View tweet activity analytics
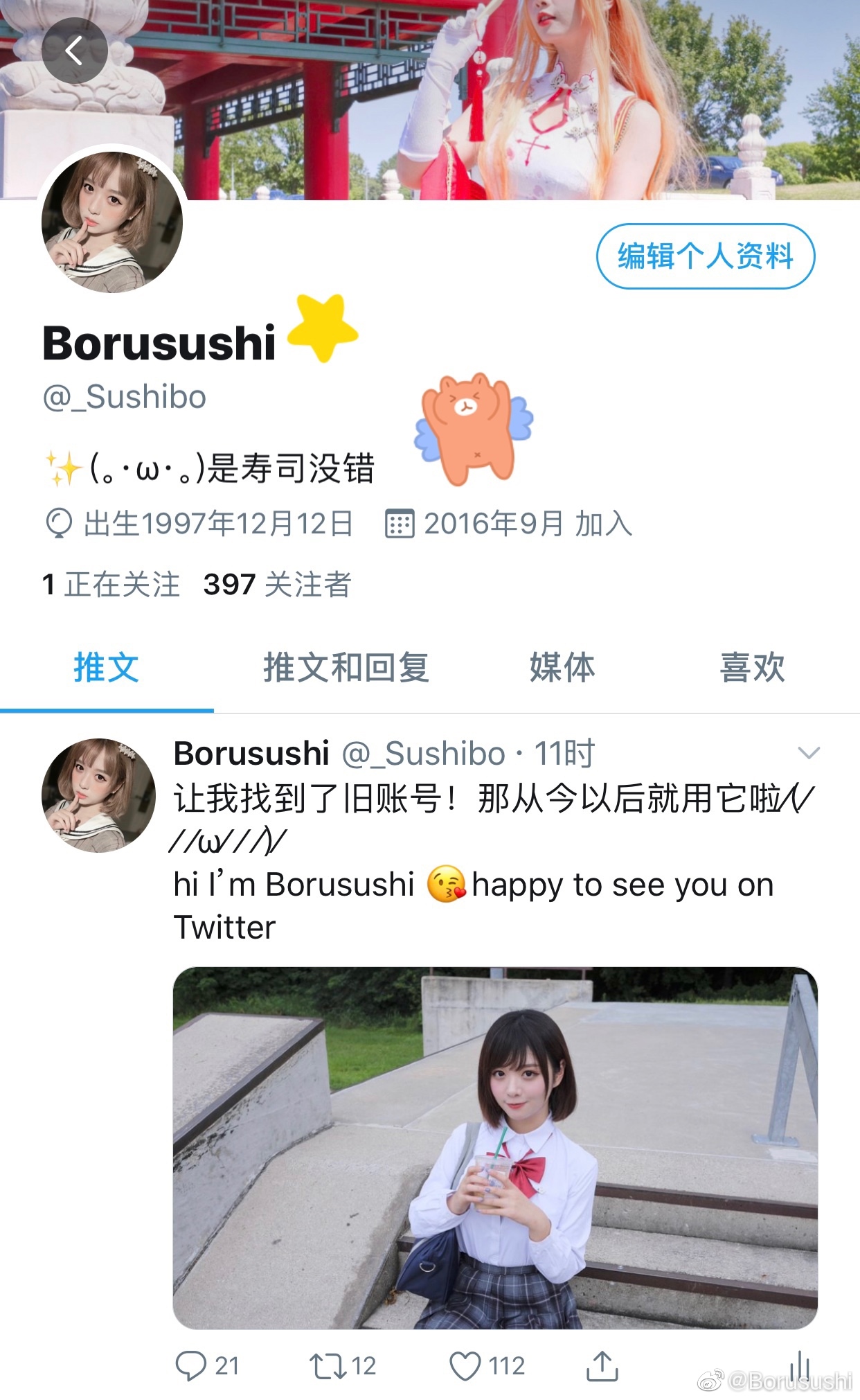 800,1365
